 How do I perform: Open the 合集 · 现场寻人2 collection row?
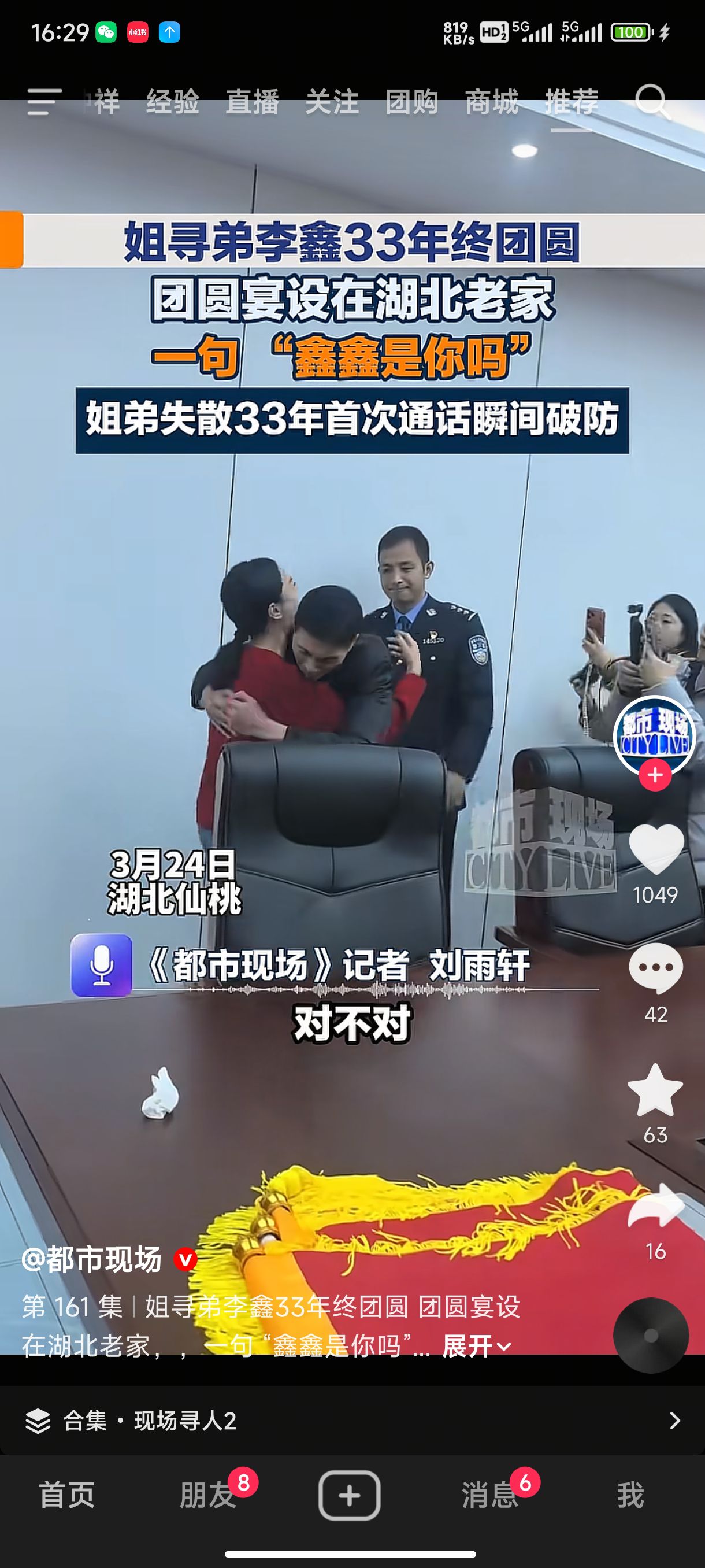[352, 1421]
